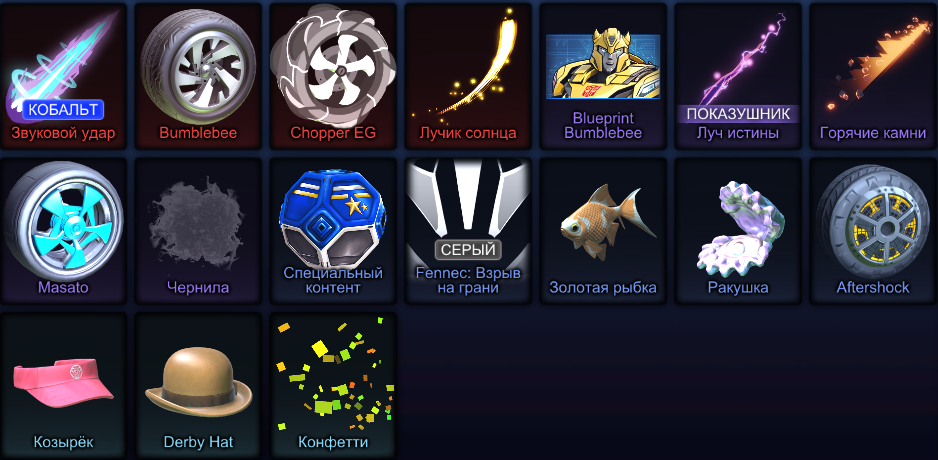The height and width of the screenshot is (460, 938).
Task: Select the Звуковой удар cobalt item
Action: pos(63,75)
